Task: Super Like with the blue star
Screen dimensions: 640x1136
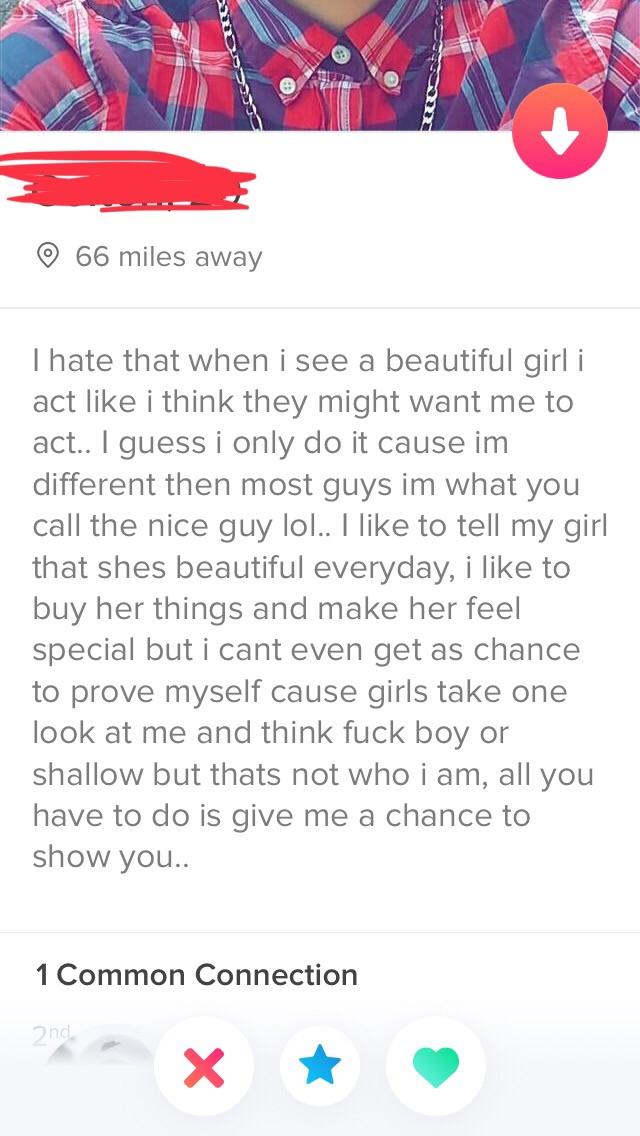Action: coord(320,1066)
